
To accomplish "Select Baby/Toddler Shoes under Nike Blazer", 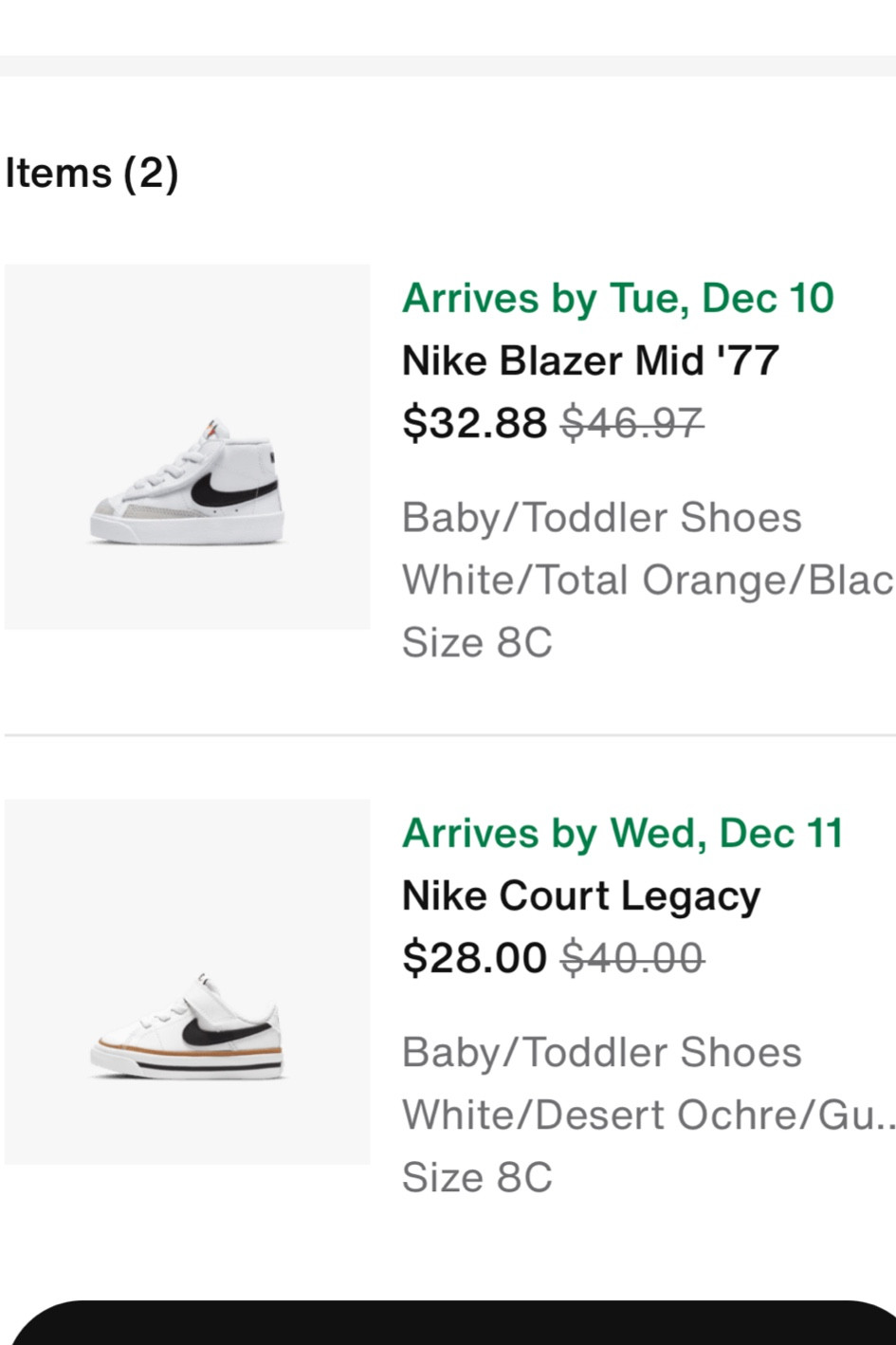I will (601, 517).
